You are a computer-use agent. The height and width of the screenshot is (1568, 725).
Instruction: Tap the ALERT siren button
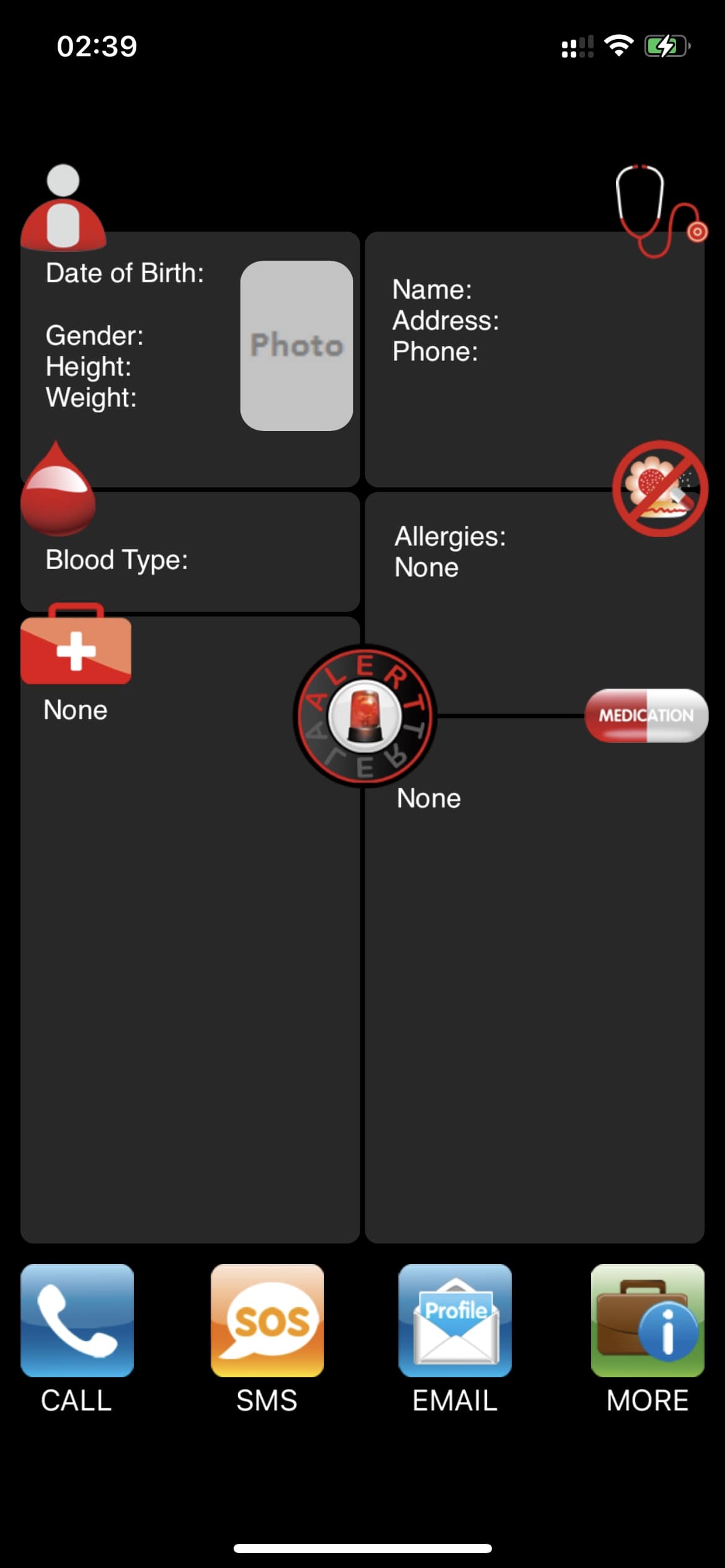[x=365, y=716]
